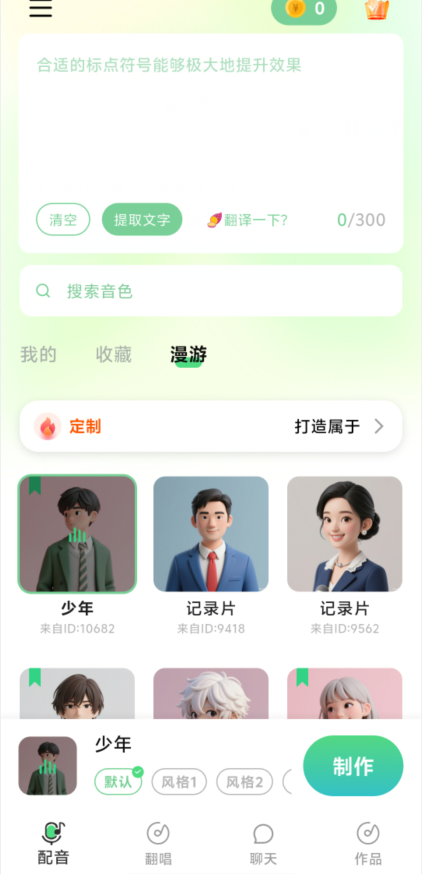Tap the green 制作 button
The width and height of the screenshot is (422, 874).
tap(353, 766)
